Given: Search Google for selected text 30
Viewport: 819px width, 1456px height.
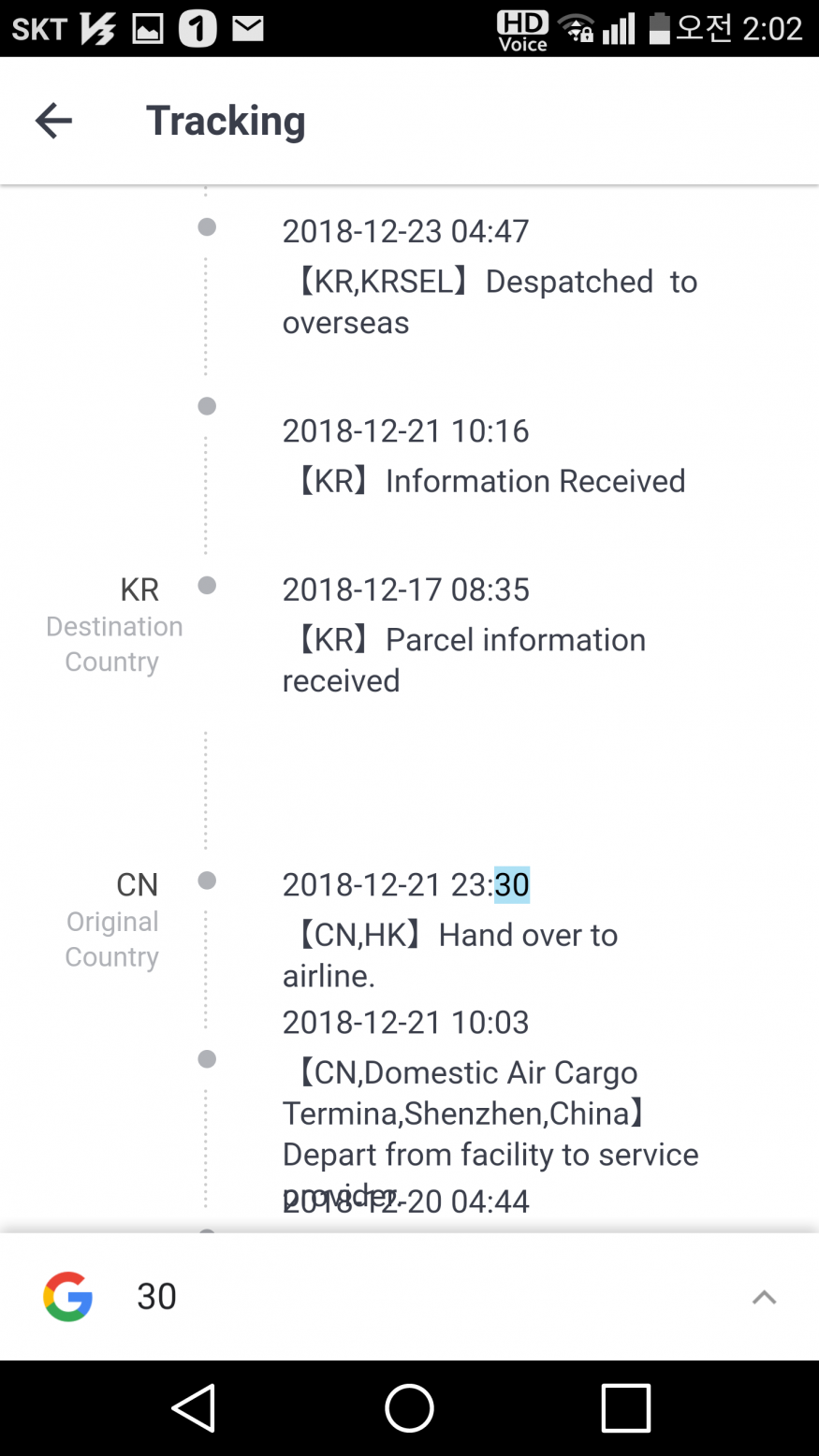Looking at the screenshot, I should coord(156,1297).
